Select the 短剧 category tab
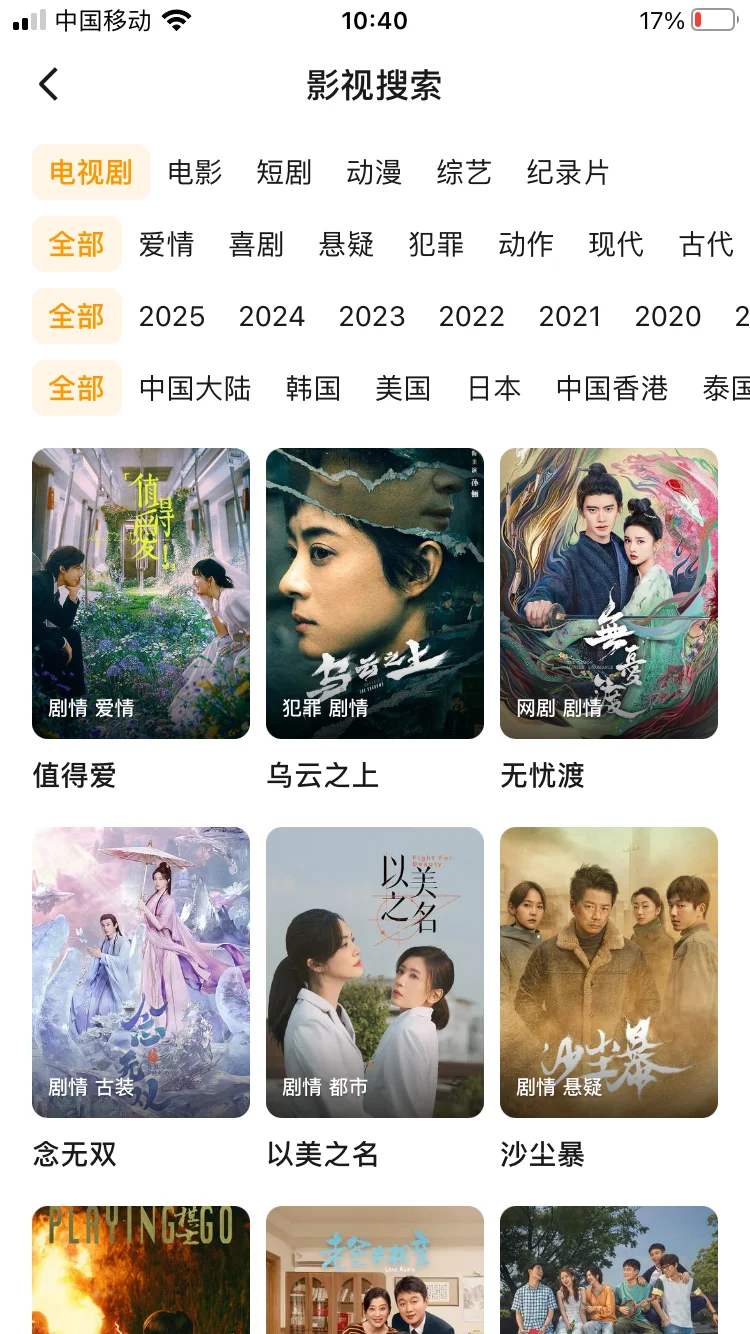 tap(284, 172)
